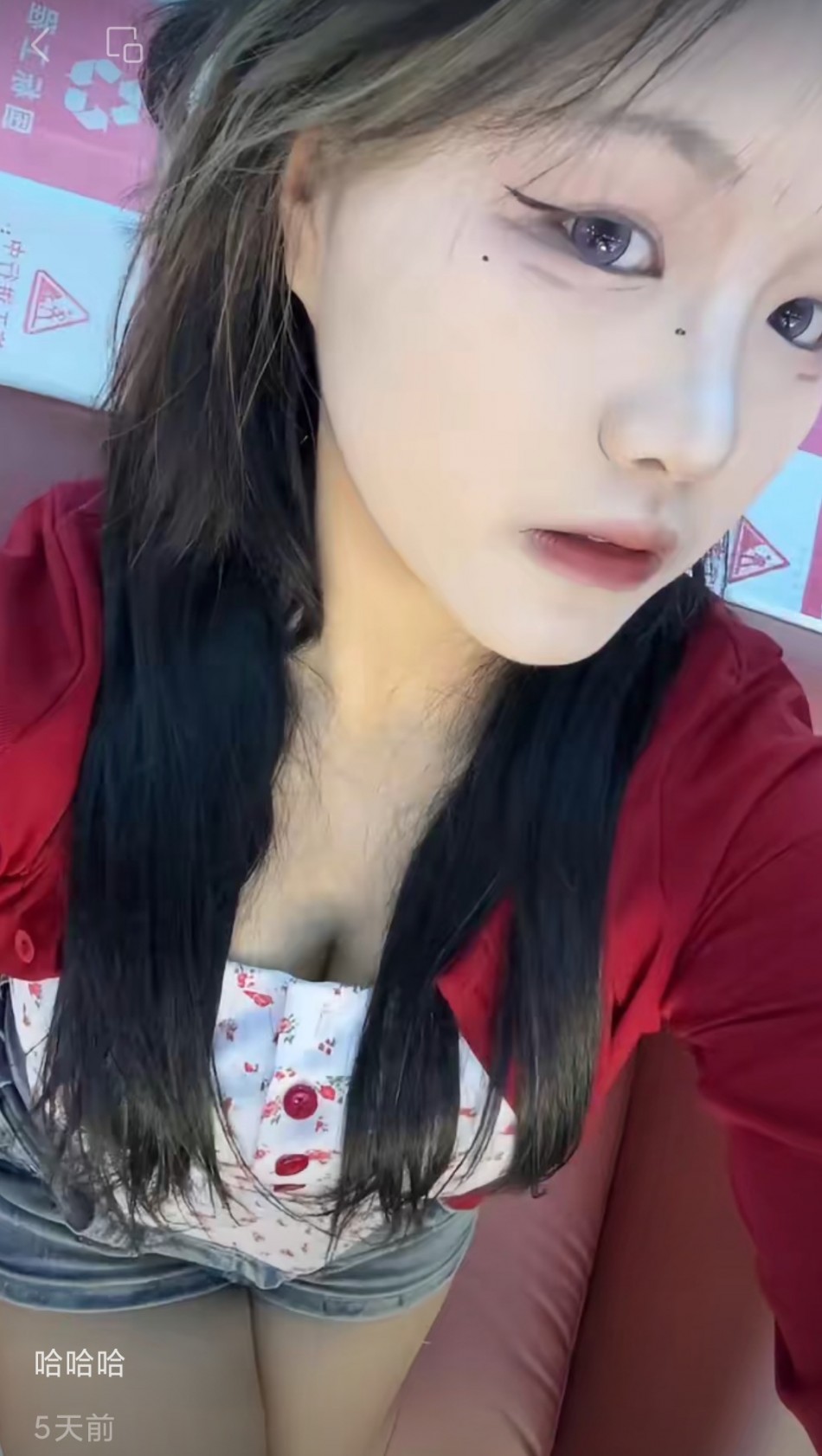Open the floating window mode icon
Image resolution: width=822 pixels, height=1456 pixels.
pos(125,45)
